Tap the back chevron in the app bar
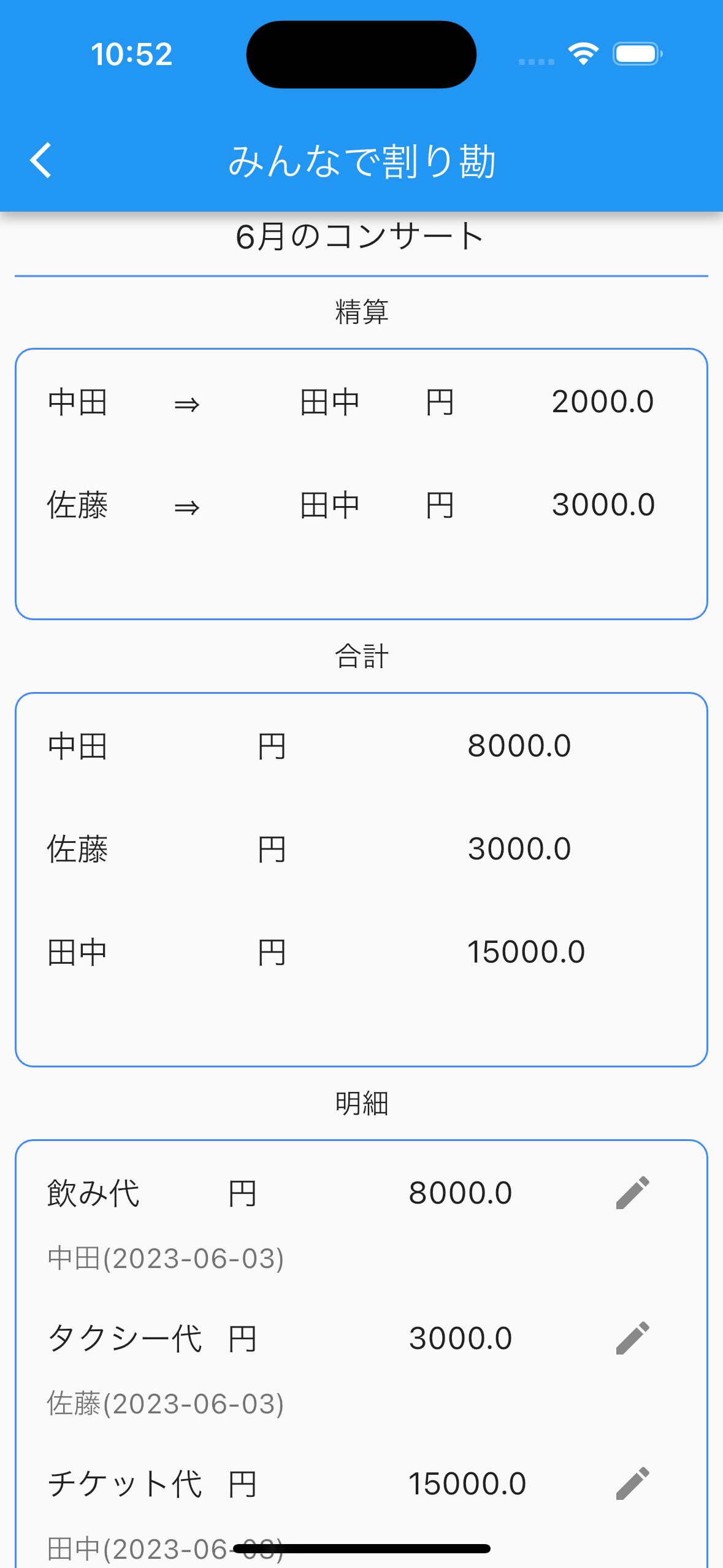Image resolution: width=723 pixels, height=1568 pixels. [x=40, y=159]
